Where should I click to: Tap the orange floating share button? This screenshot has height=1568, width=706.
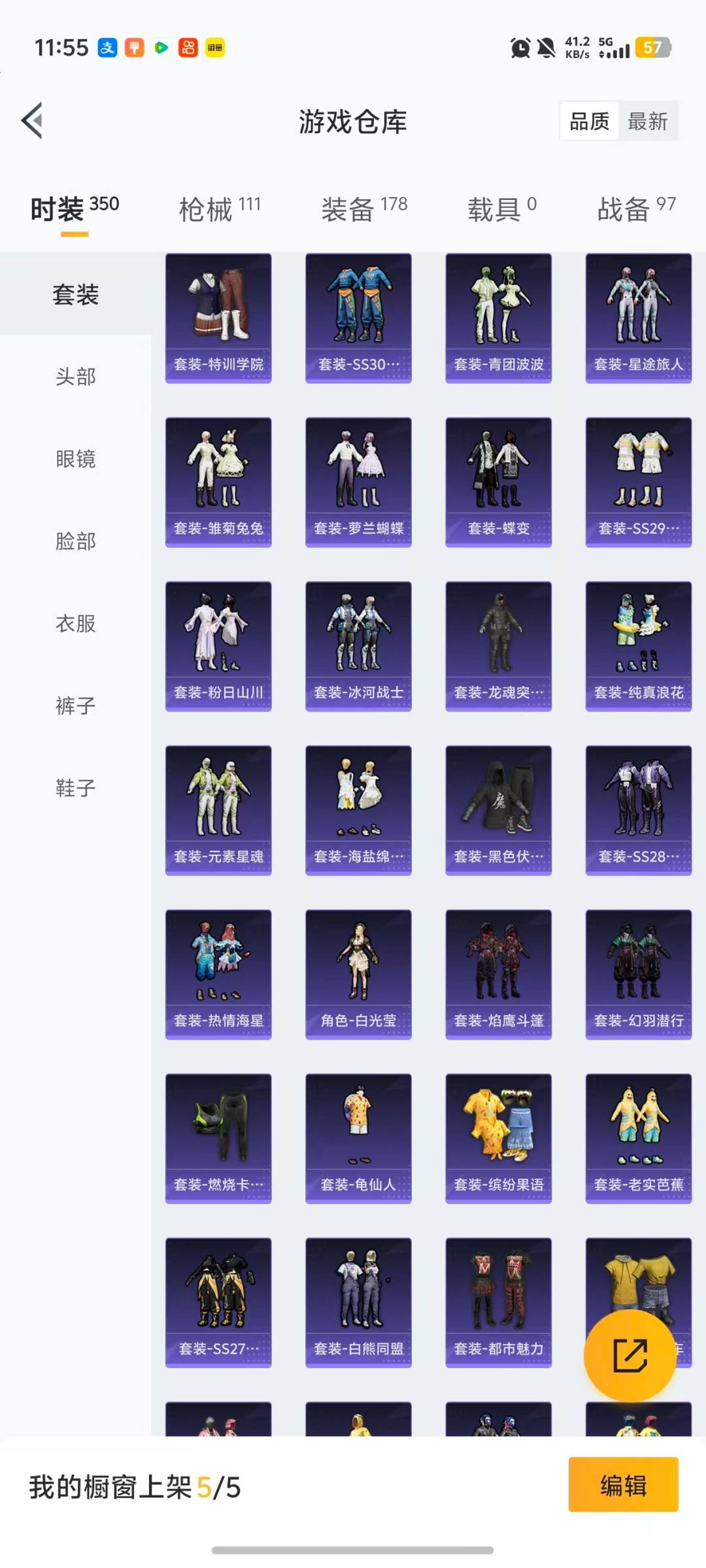click(630, 1355)
